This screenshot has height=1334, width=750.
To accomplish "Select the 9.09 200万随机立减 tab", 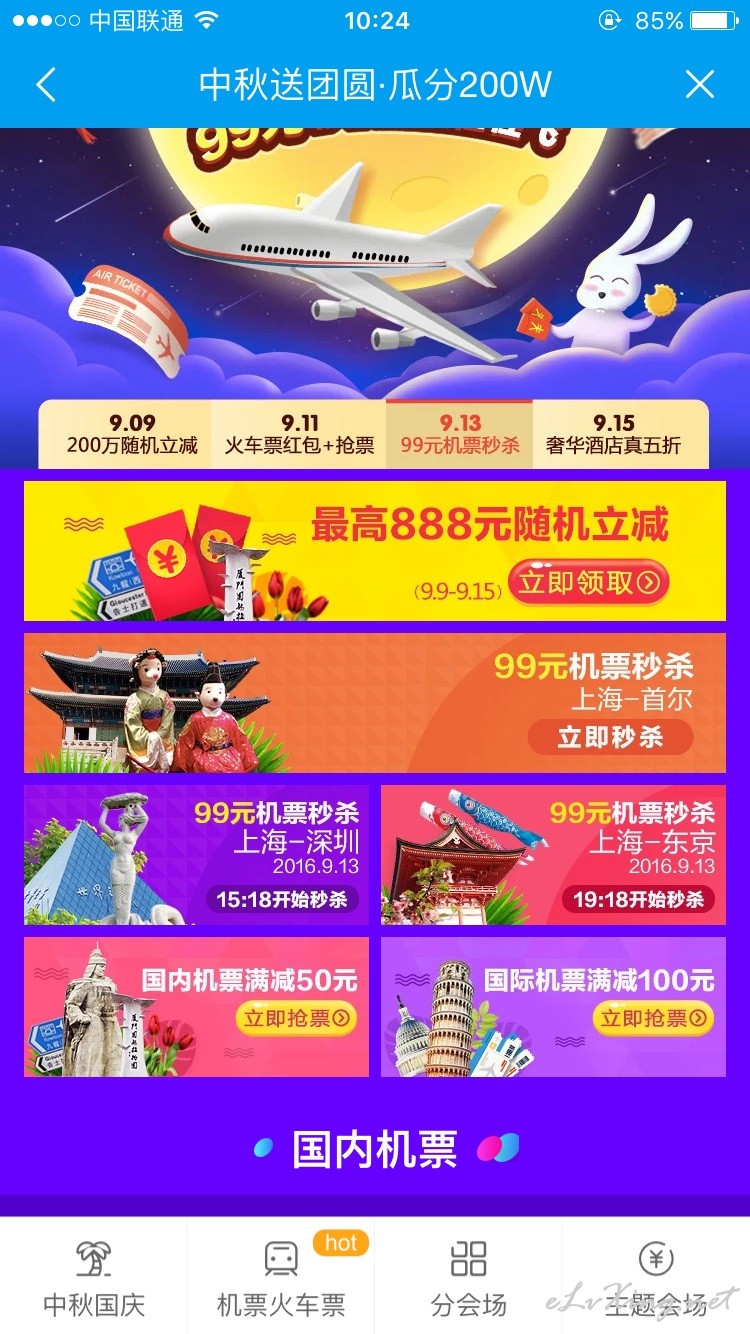I will [125, 434].
